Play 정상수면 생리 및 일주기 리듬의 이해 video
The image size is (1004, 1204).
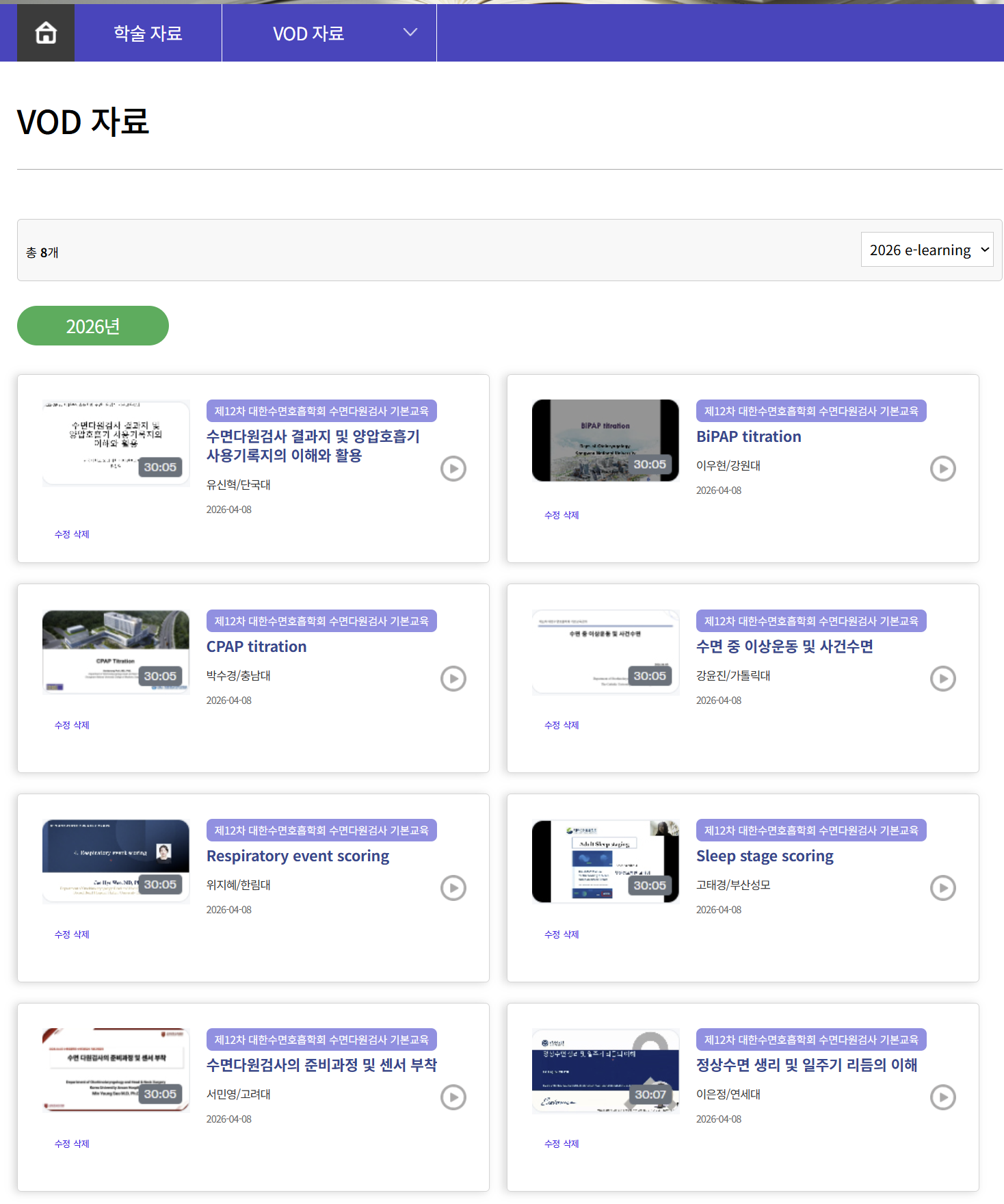tap(942, 1097)
